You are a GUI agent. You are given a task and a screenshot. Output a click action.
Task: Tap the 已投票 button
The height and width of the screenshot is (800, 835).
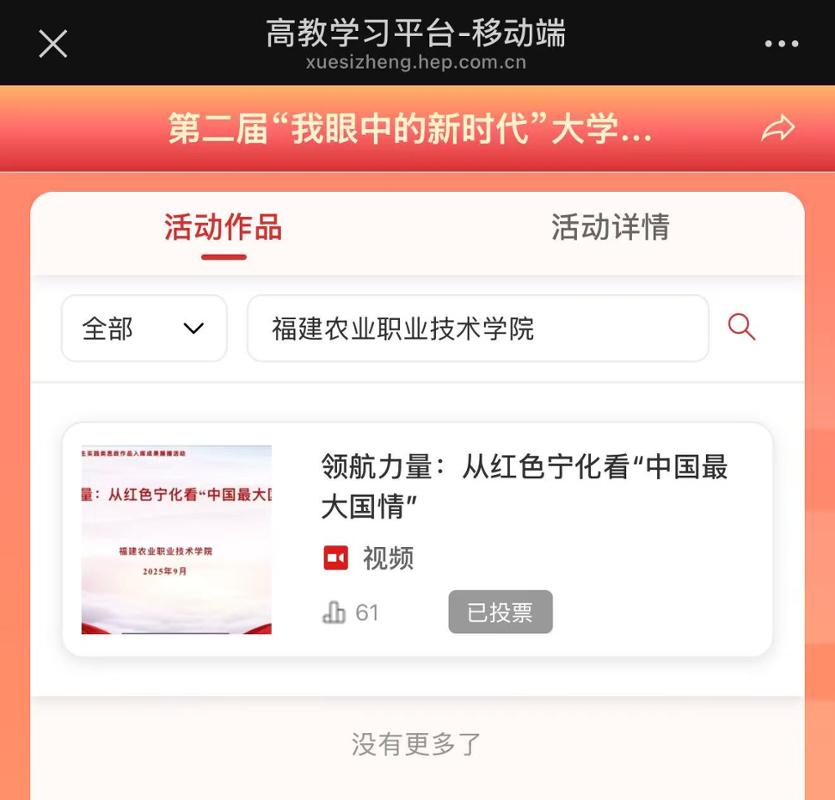click(500, 612)
